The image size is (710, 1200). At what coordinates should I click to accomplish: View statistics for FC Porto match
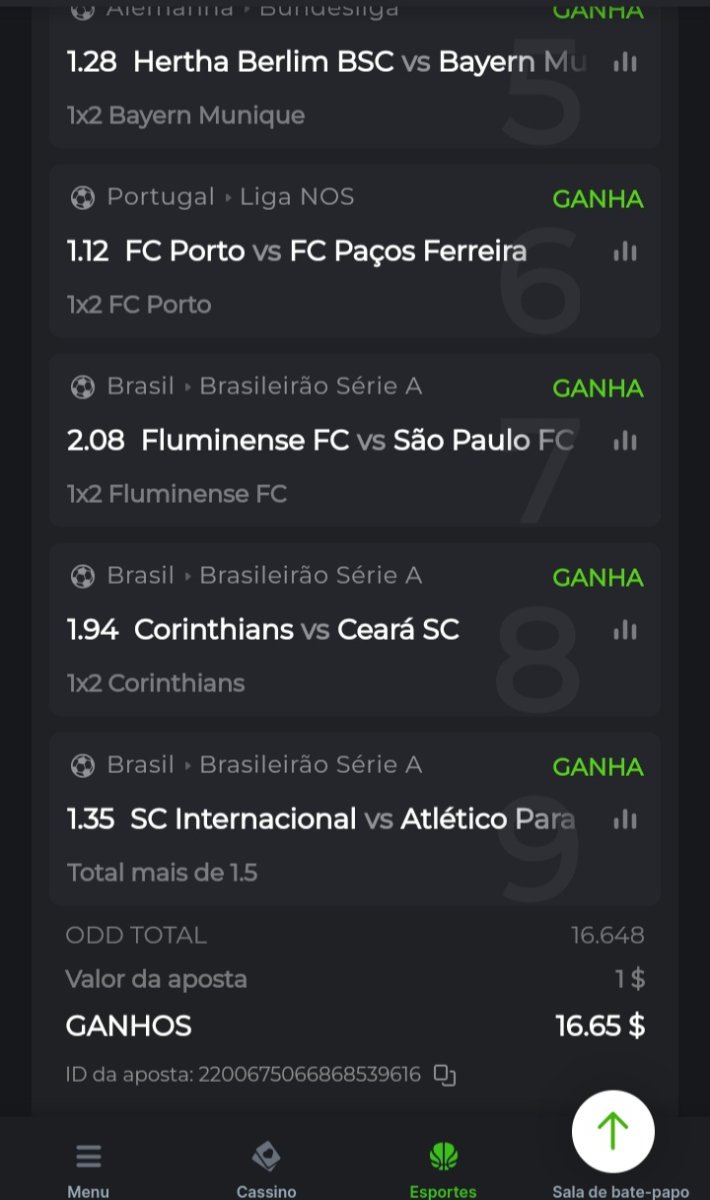625,251
